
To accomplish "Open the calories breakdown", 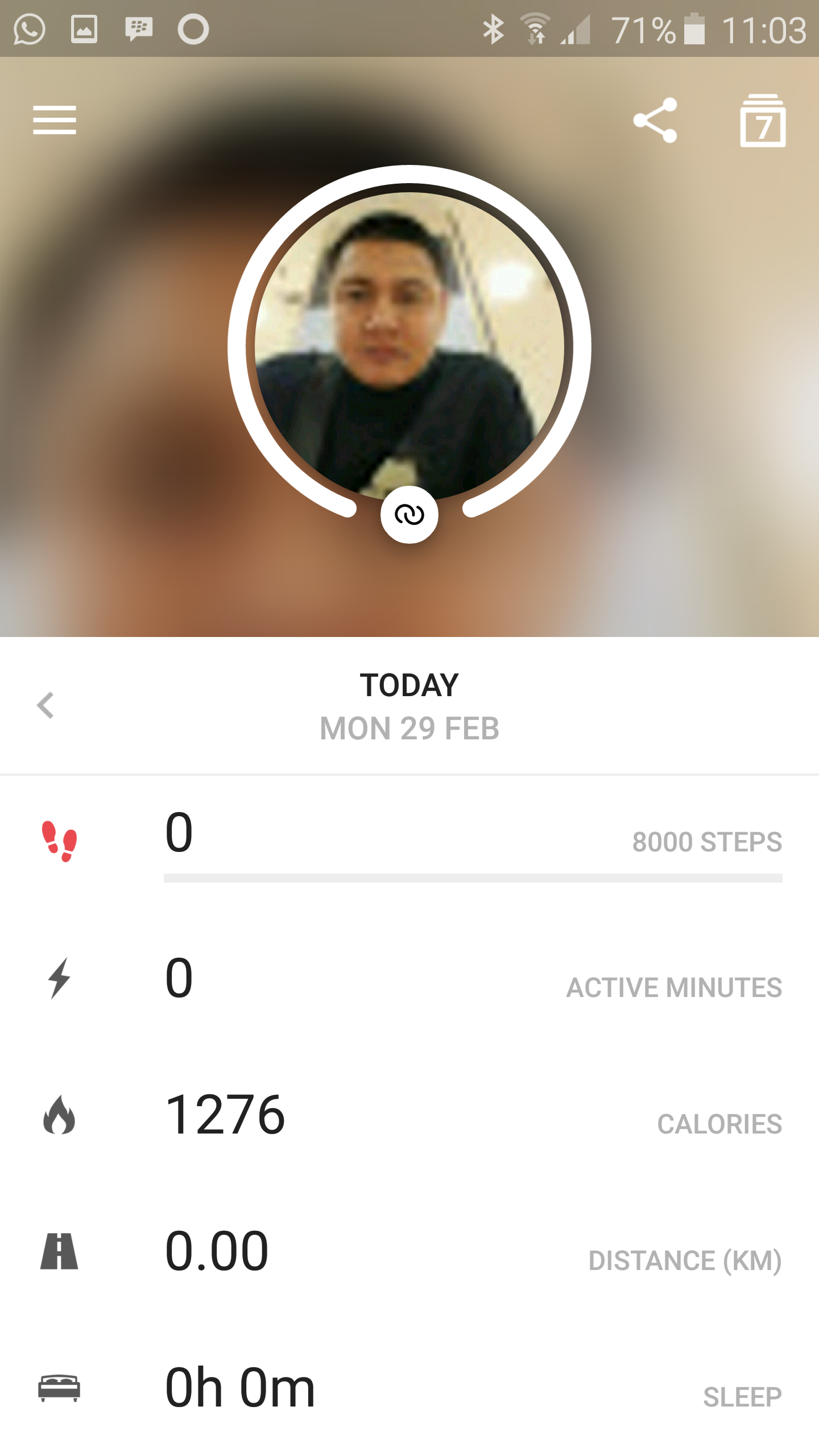I will [409, 1116].
